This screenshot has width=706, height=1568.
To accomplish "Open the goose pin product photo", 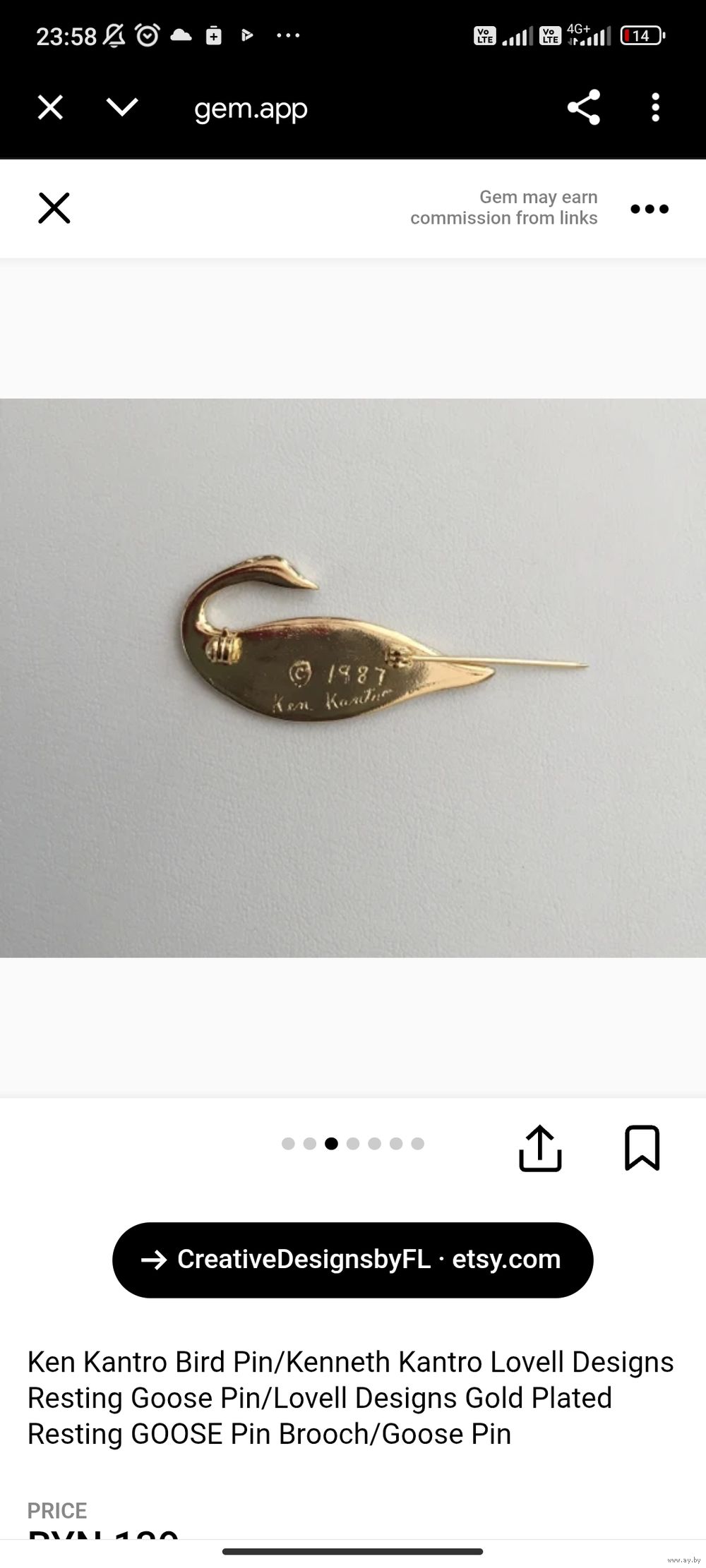I will (353, 677).
